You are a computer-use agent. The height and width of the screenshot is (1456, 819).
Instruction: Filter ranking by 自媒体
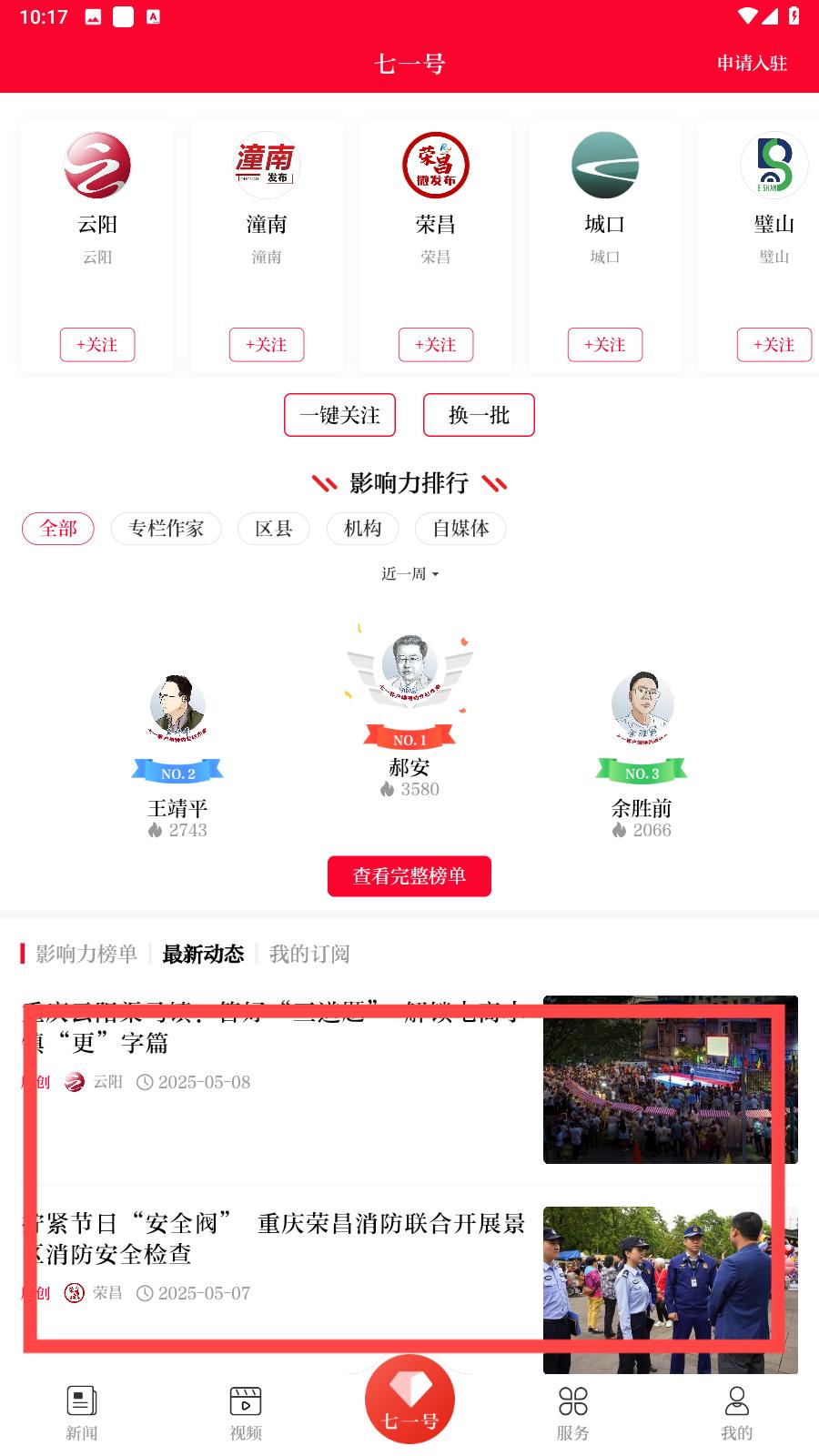pos(460,529)
